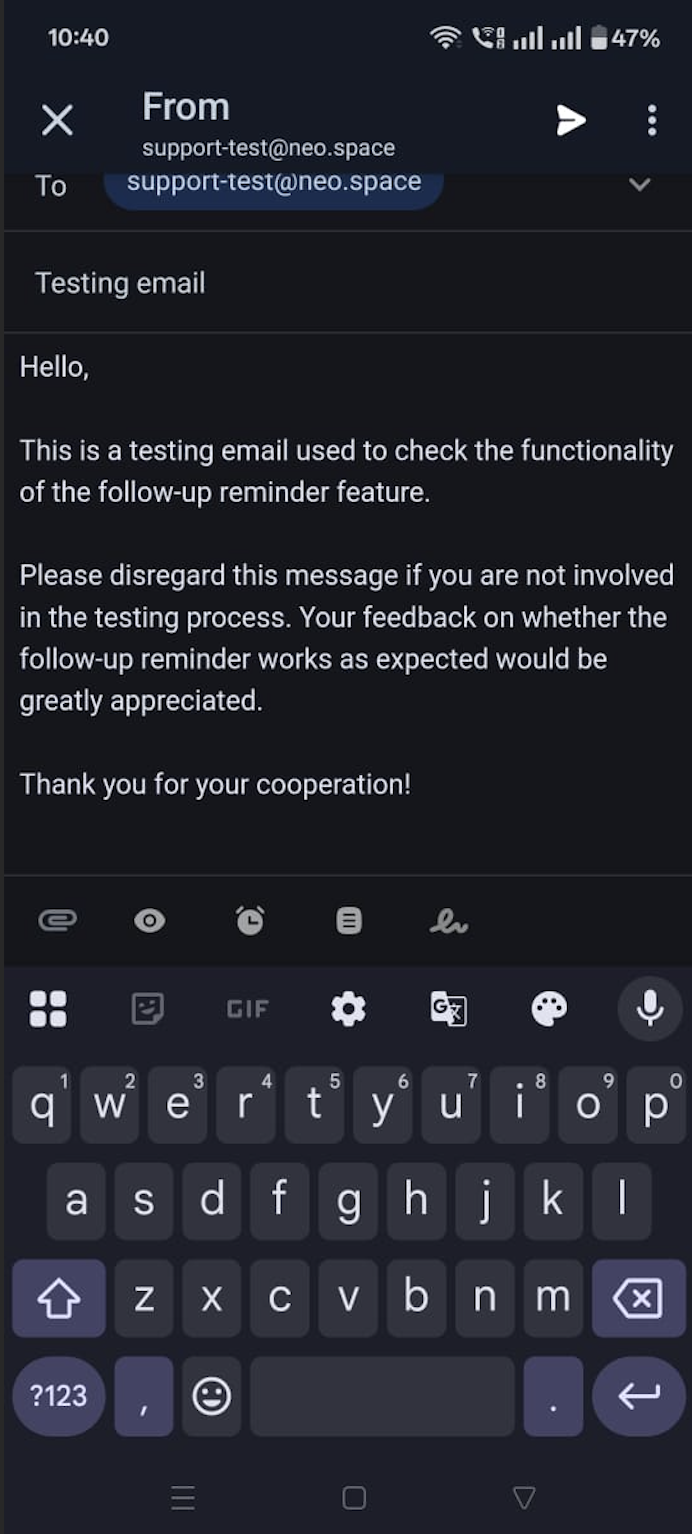The image size is (692, 1534).
Task: Open the keyboard sticker panel
Action: 148,1009
